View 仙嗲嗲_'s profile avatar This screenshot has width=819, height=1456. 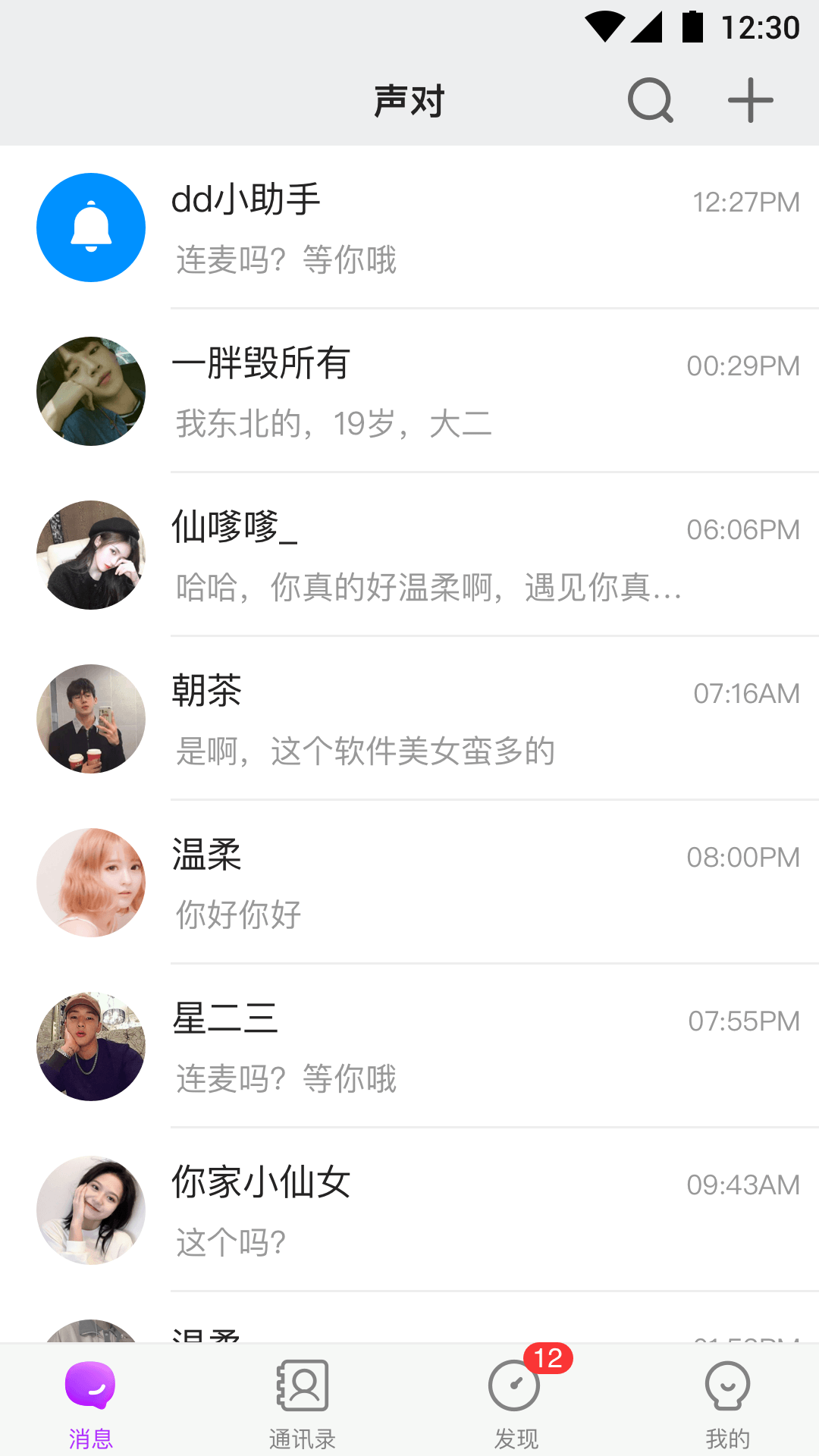pyautogui.click(x=90, y=554)
